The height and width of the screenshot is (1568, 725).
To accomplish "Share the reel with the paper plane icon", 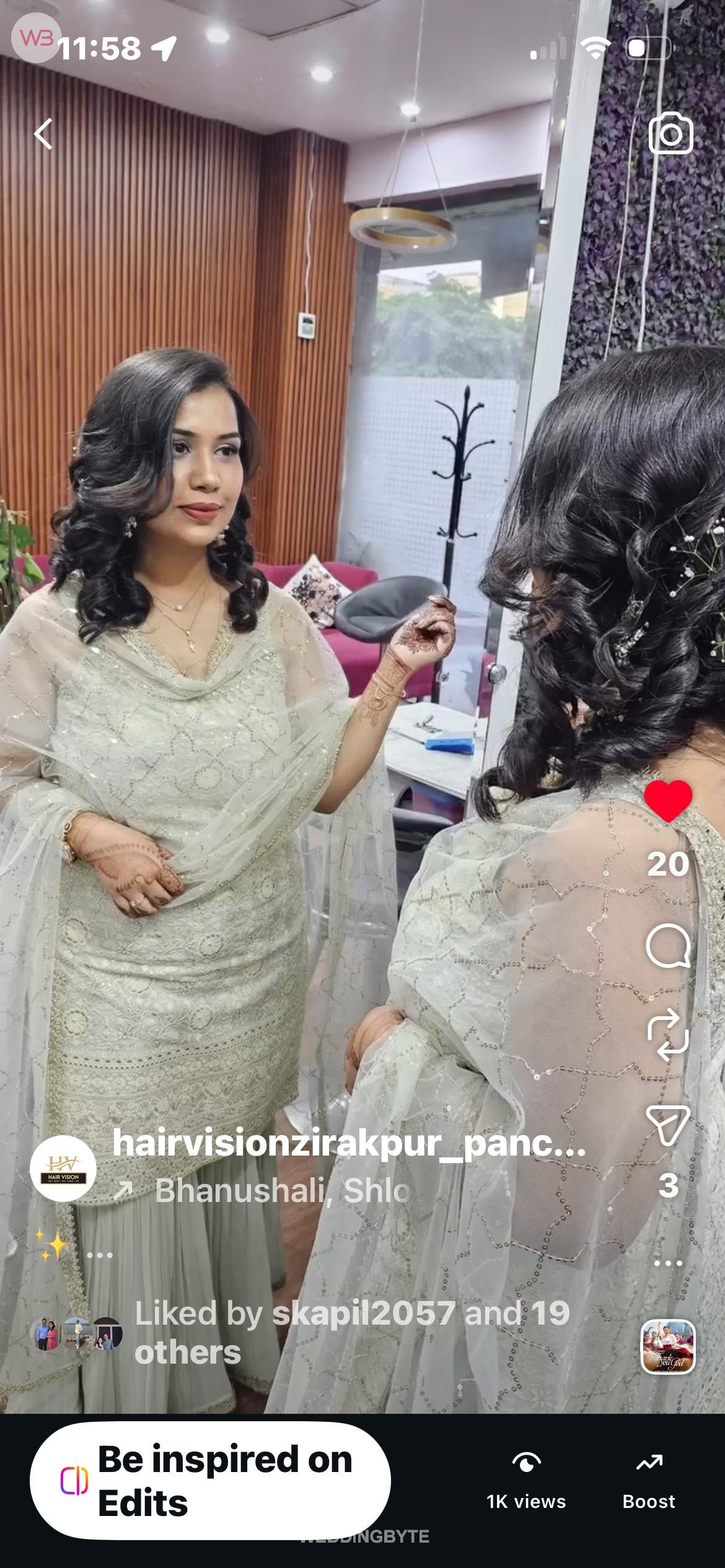I will pos(668,1125).
